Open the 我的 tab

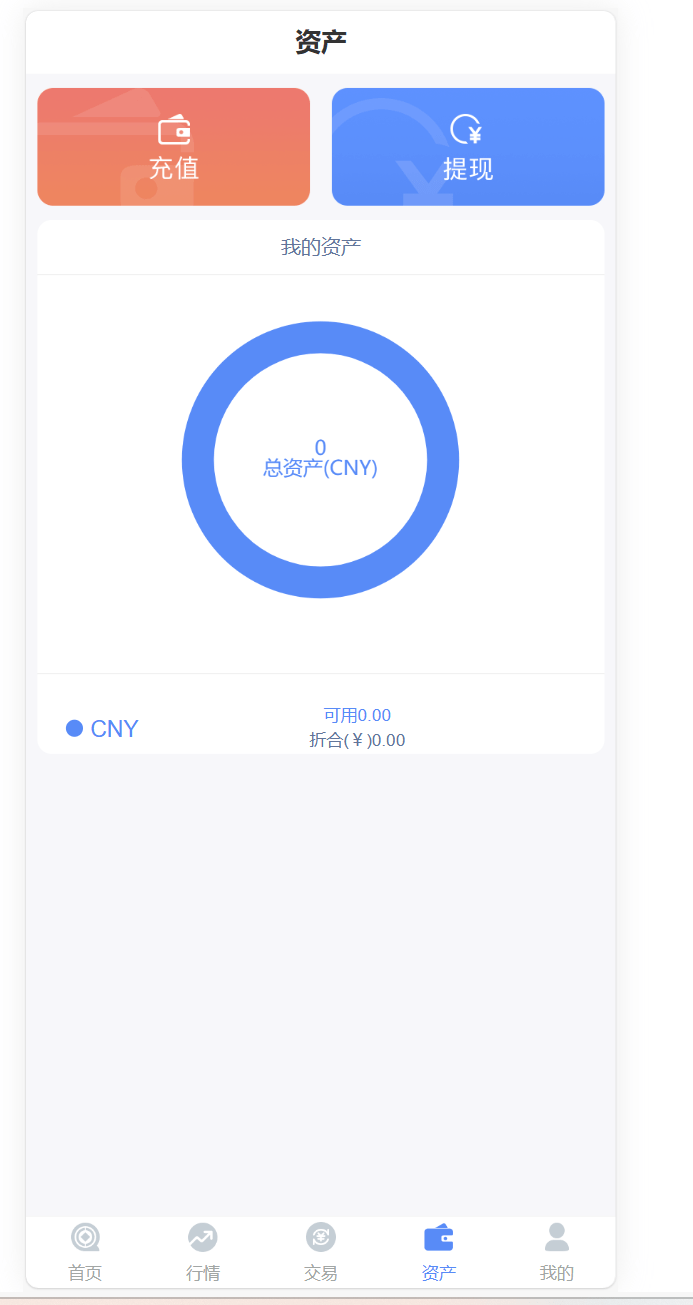pos(557,1251)
